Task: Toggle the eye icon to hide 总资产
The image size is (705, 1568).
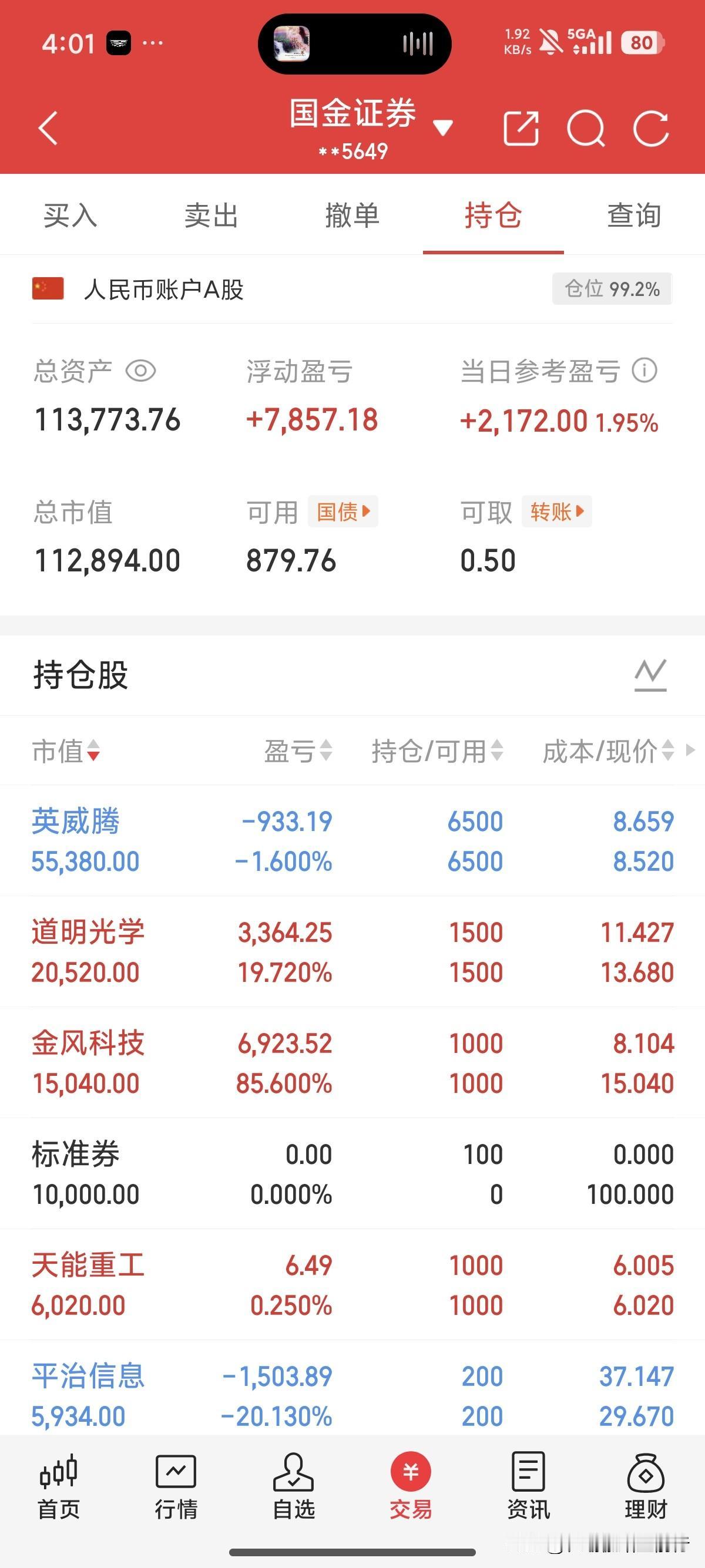Action: tap(140, 371)
